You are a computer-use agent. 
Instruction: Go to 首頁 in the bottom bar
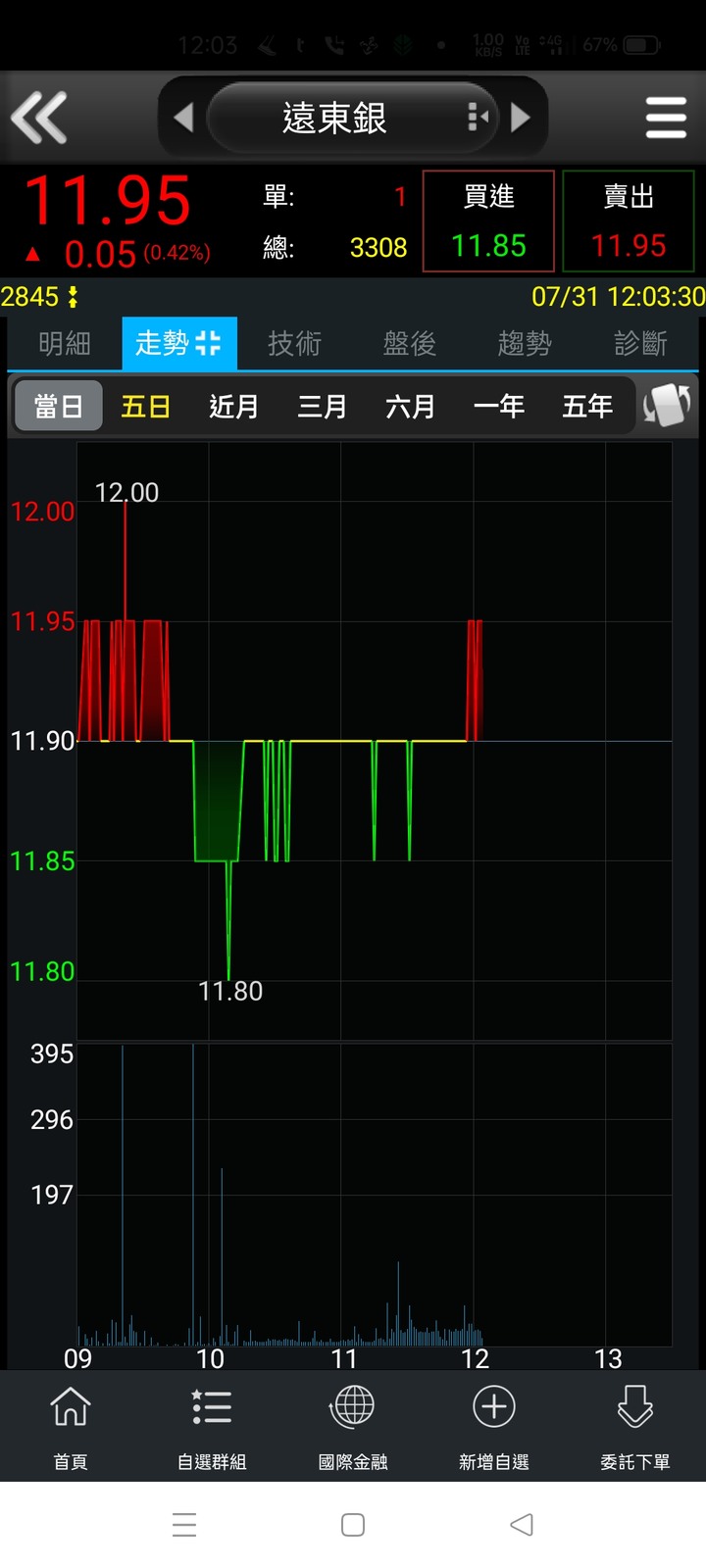[x=71, y=1426]
